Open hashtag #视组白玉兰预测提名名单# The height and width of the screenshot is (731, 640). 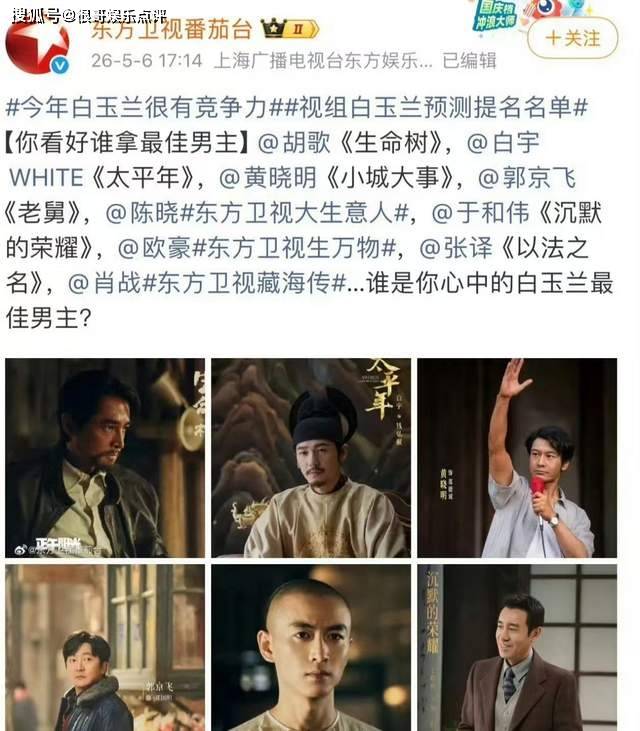tap(433, 107)
